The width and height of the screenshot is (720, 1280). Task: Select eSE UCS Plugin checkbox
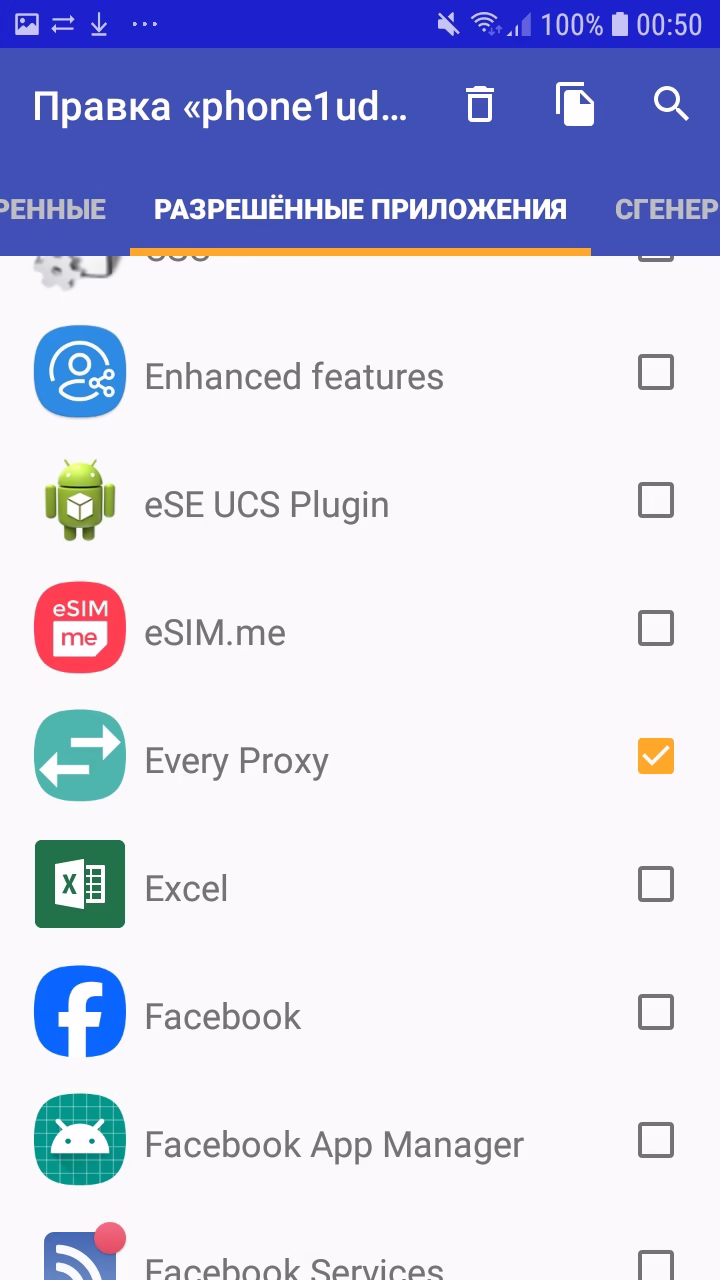click(x=656, y=500)
